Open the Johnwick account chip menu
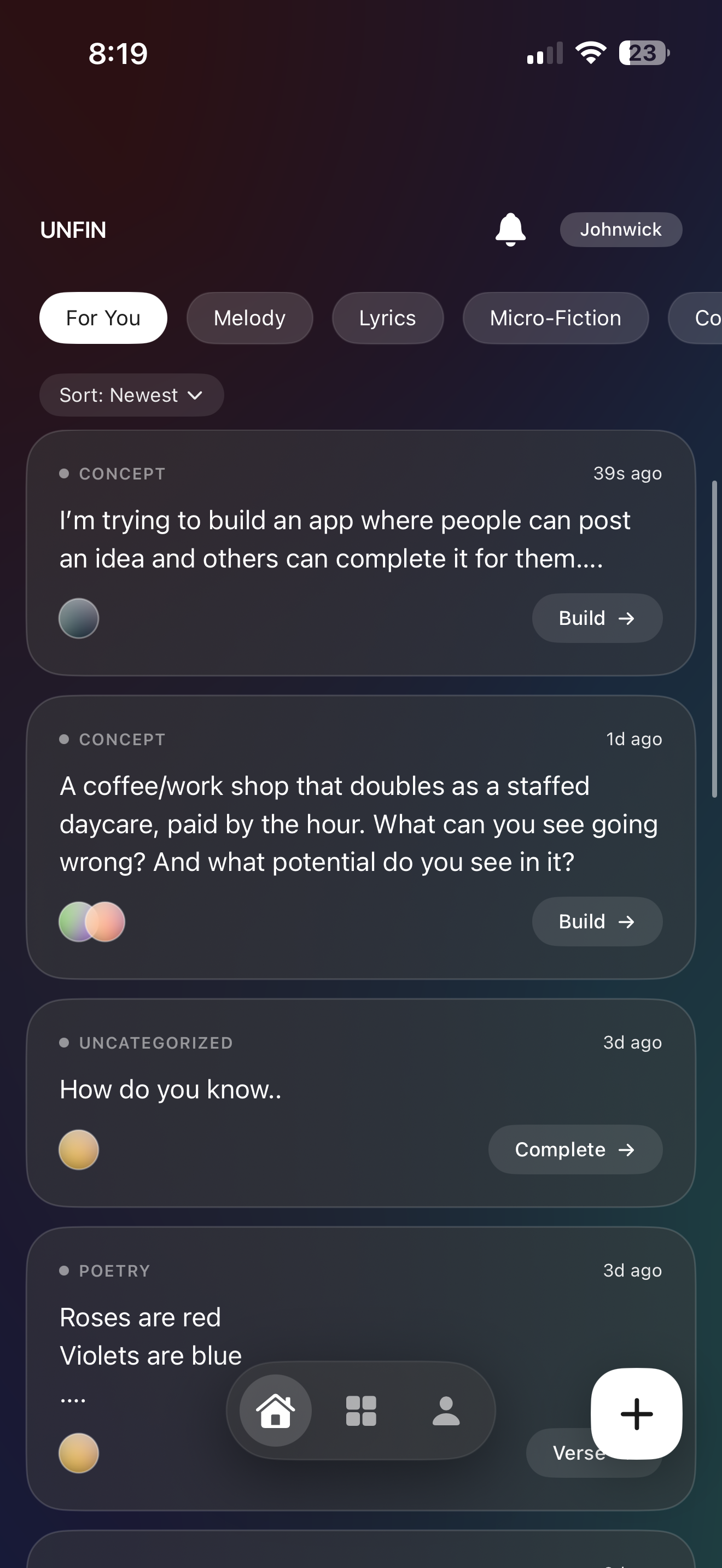The width and height of the screenshot is (722, 1568). point(620,230)
